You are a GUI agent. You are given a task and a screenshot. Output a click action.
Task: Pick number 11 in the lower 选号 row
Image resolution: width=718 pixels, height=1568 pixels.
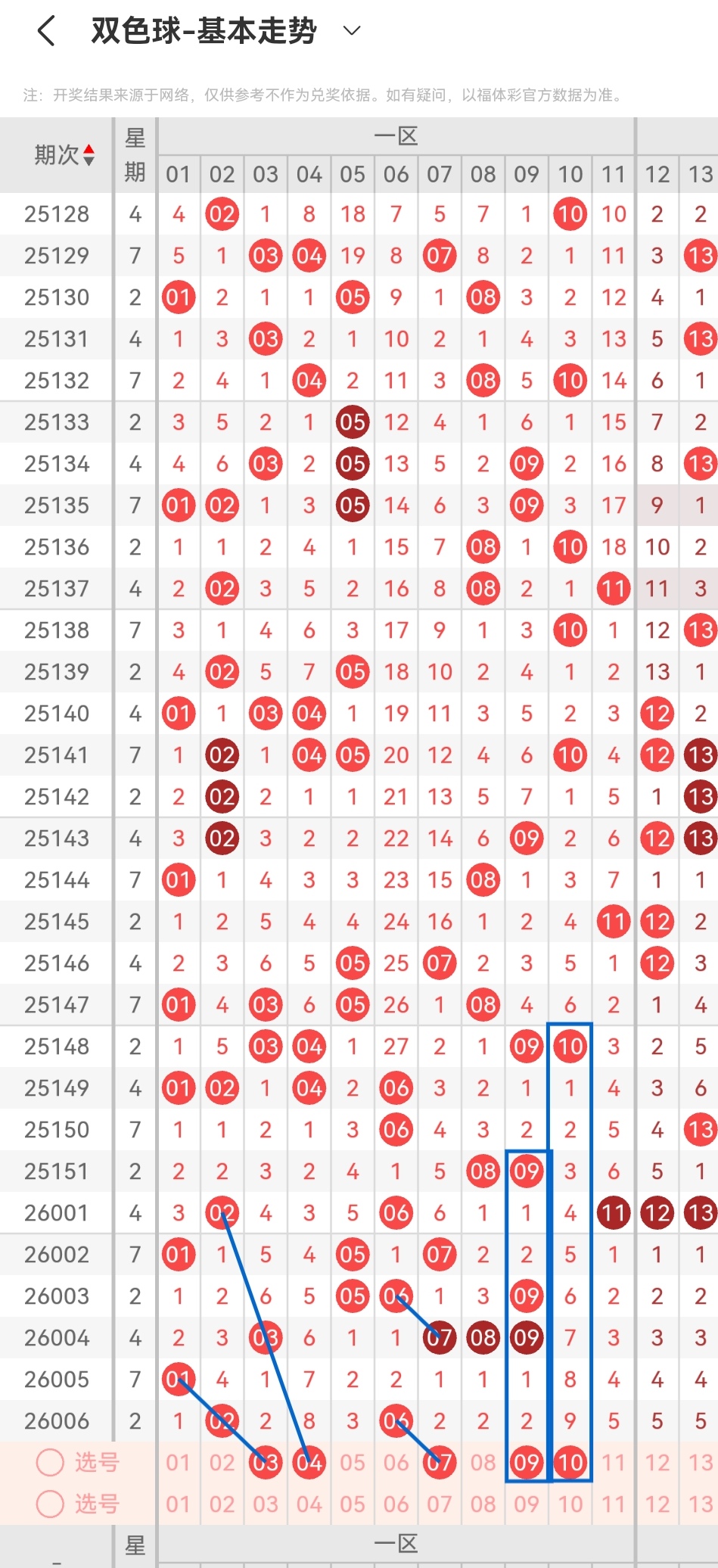coord(614,1504)
